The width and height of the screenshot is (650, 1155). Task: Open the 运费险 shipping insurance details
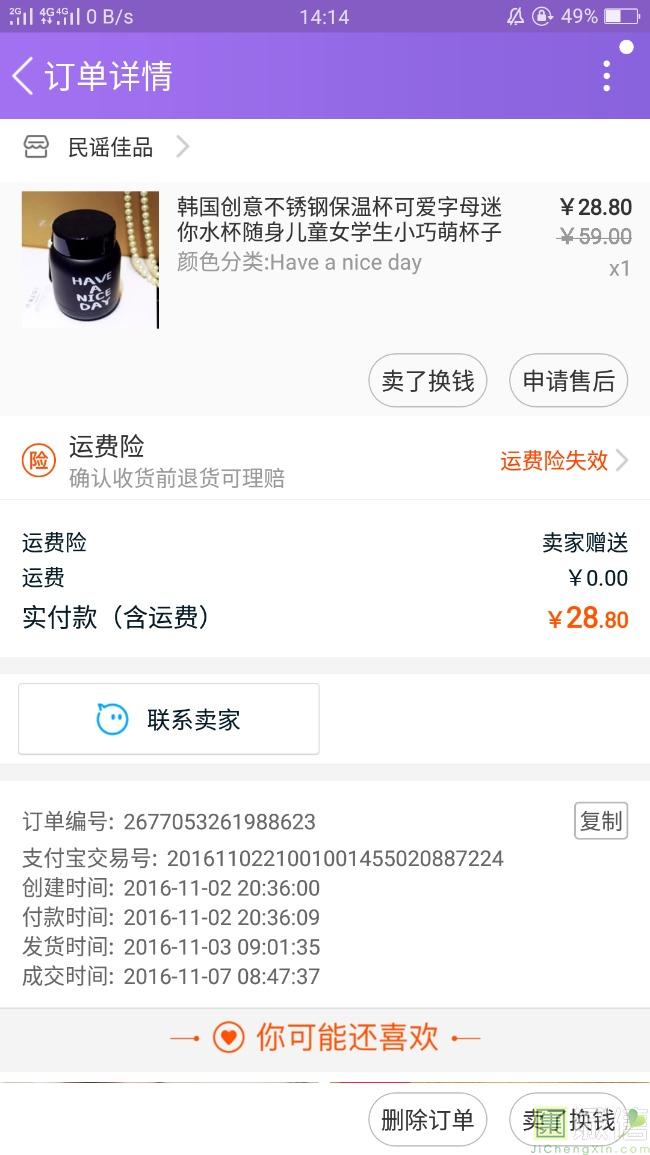coord(325,460)
